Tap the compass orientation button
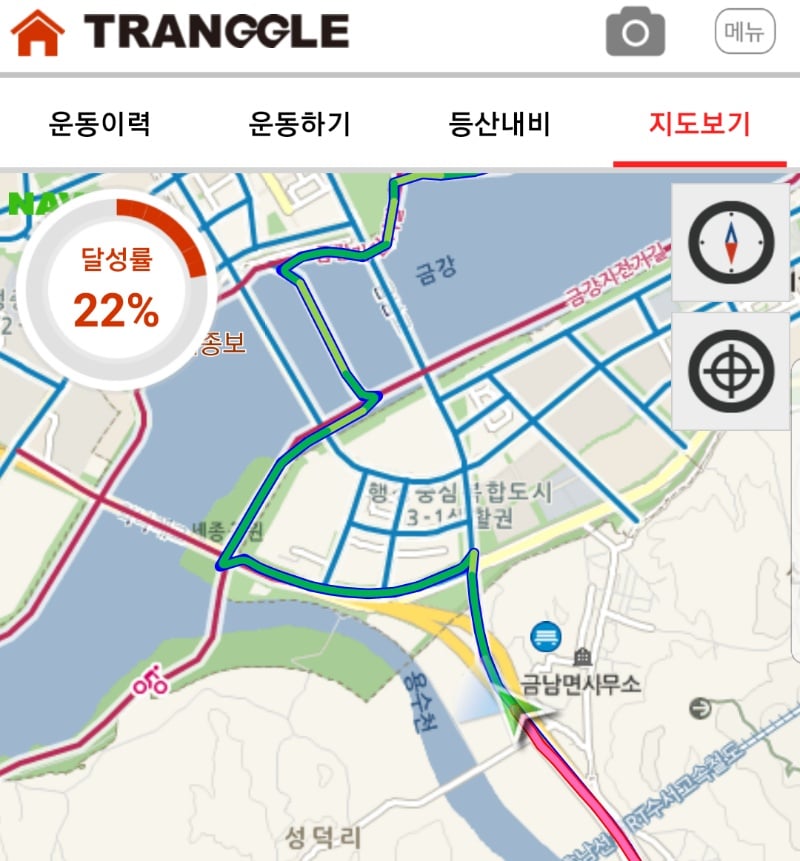Viewport: 800px width, 861px height. (x=731, y=243)
